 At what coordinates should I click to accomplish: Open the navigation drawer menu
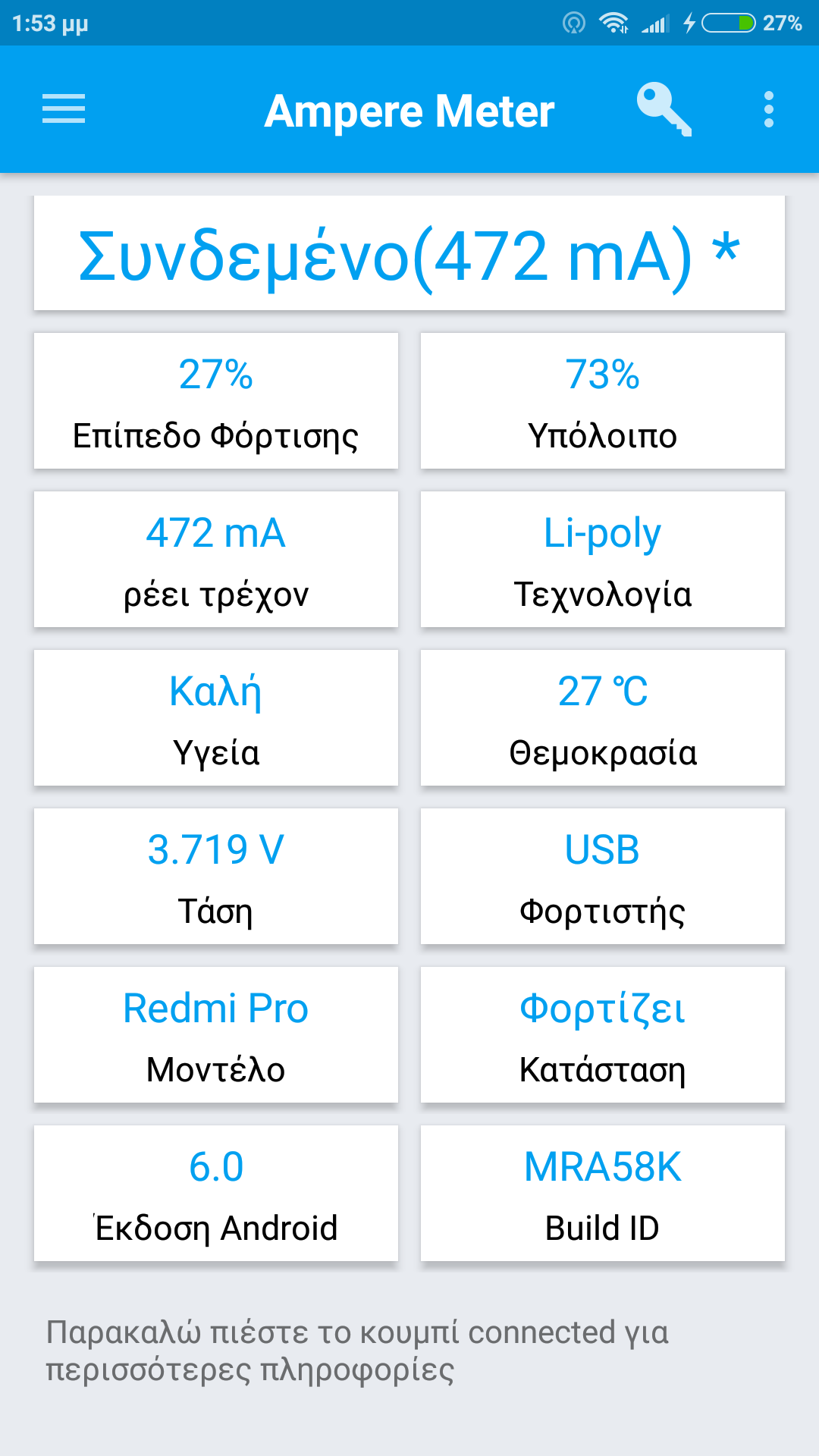point(64,109)
